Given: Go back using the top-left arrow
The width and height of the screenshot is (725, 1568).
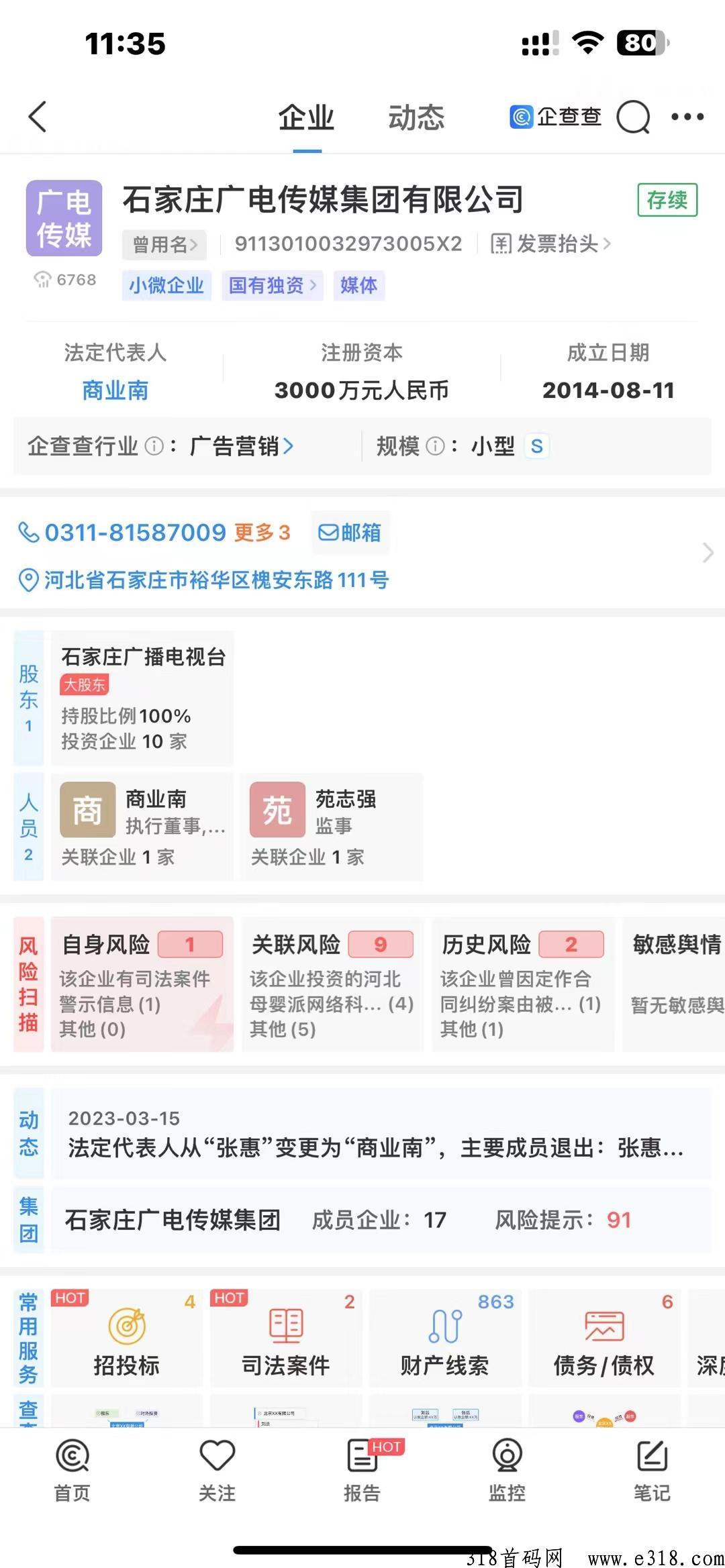Looking at the screenshot, I should 38,117.
